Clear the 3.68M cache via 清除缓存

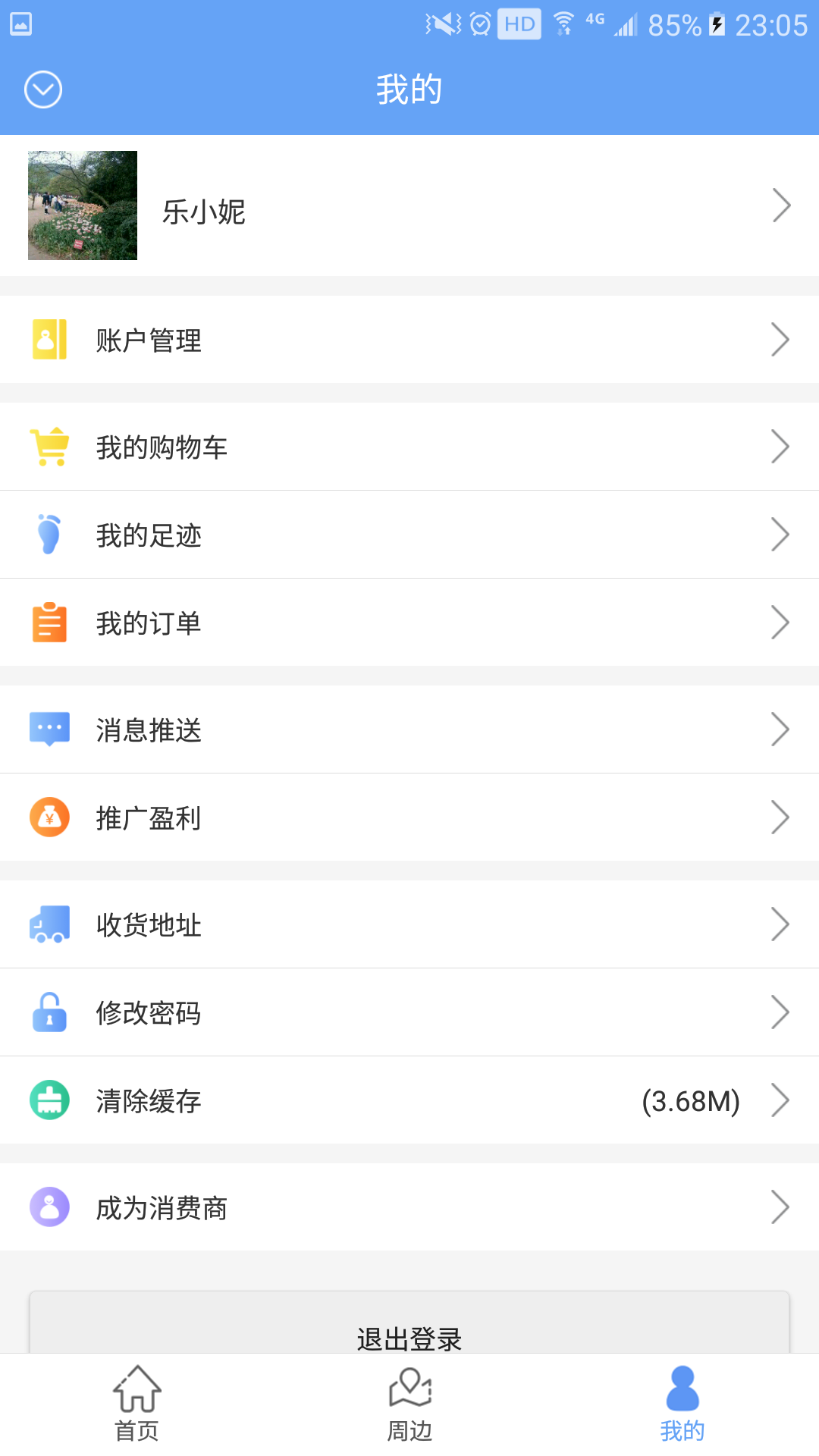(409, 1100)
